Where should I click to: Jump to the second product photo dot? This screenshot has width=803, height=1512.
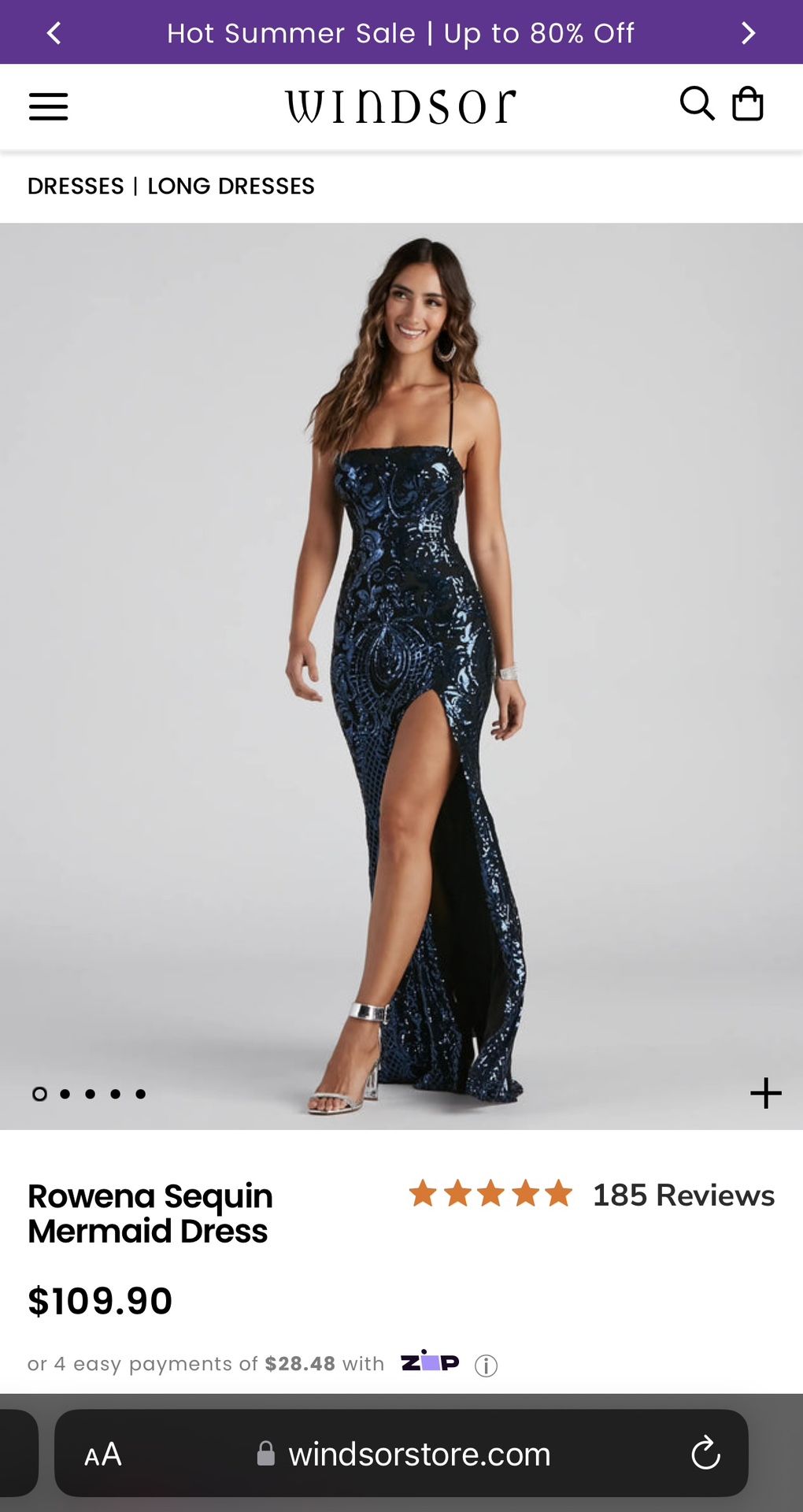tap(65, 1094)
